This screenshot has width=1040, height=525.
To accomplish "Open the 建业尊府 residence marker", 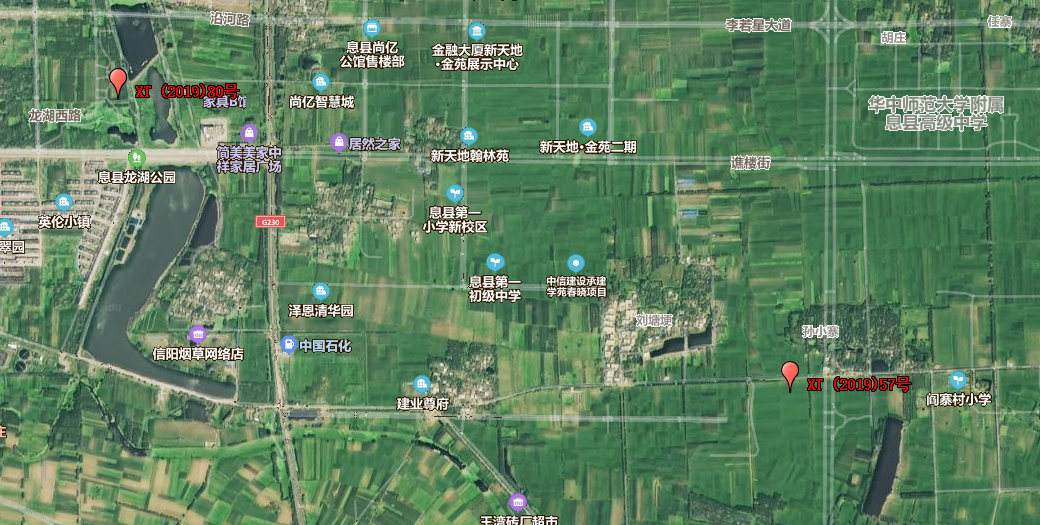I will tap(422, 385).
